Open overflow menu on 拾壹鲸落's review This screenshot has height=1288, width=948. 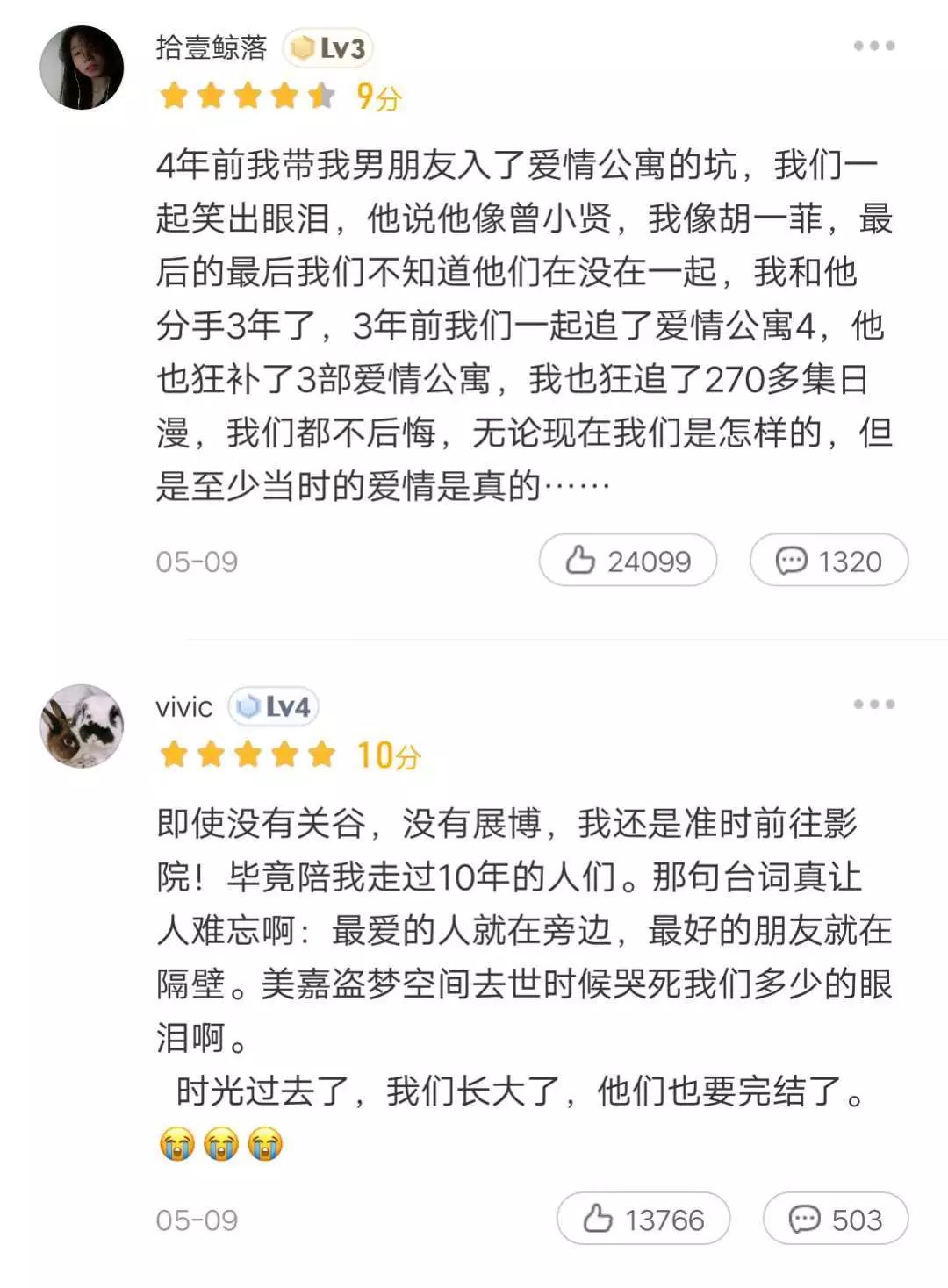(x=874, y=46)
